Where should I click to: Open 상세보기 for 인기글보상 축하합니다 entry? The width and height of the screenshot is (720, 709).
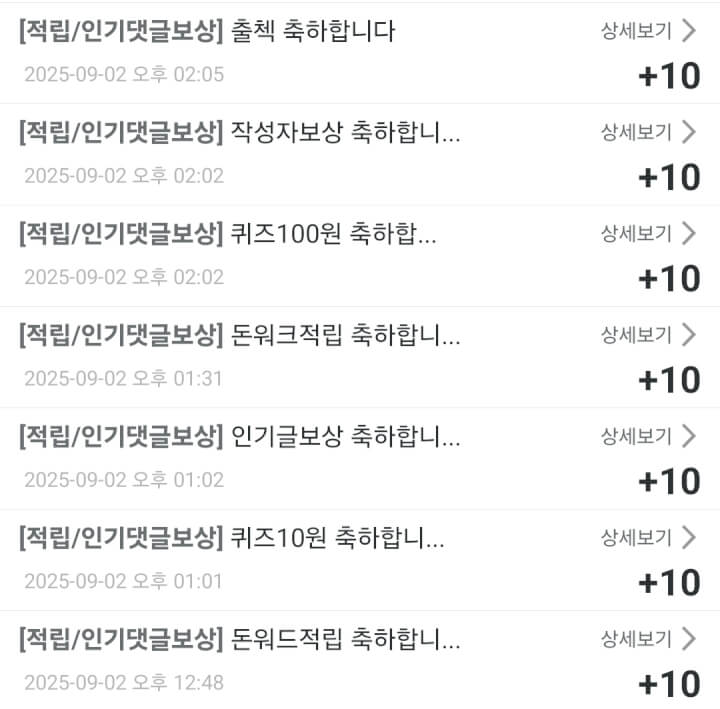pos(647,436)
